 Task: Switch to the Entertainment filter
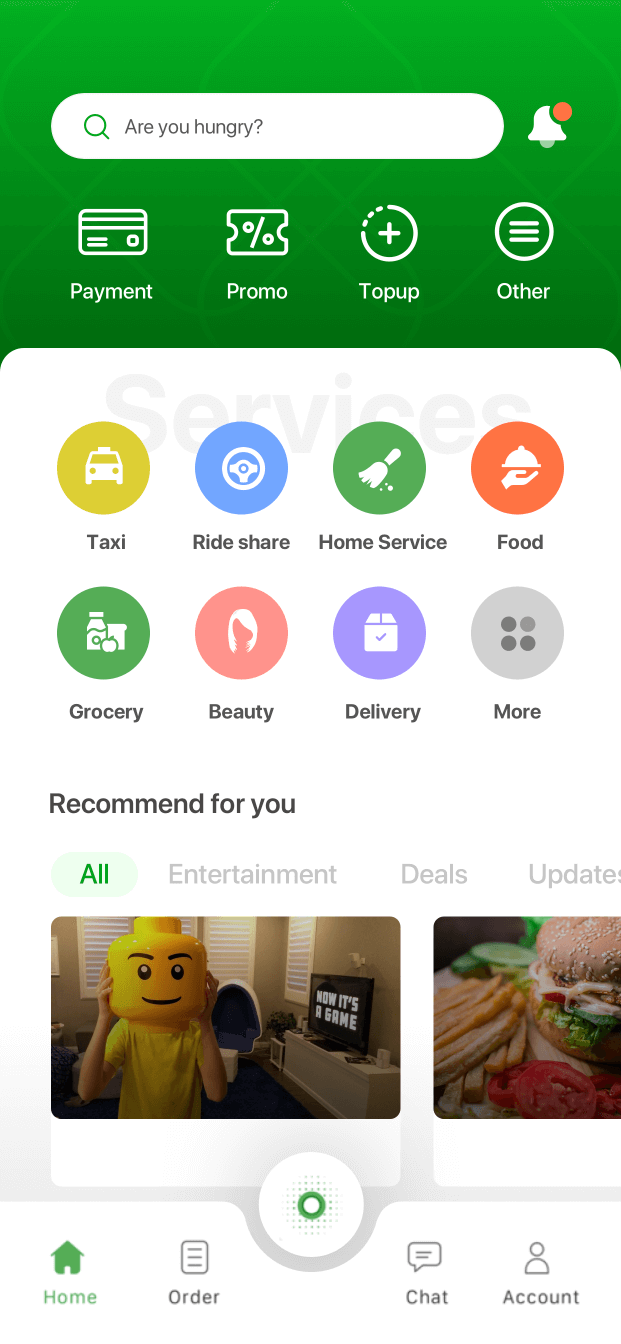252,874
